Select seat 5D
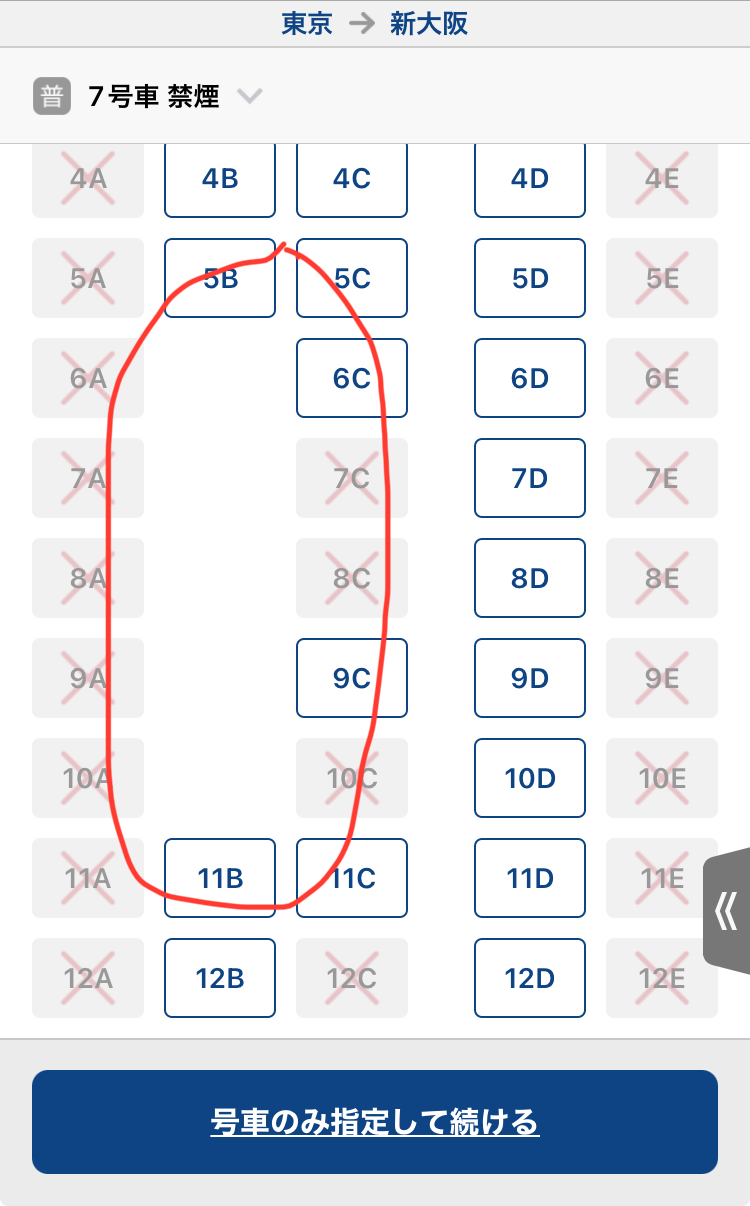This screenshot has height=1206, width=750. [x=530, y=278]
